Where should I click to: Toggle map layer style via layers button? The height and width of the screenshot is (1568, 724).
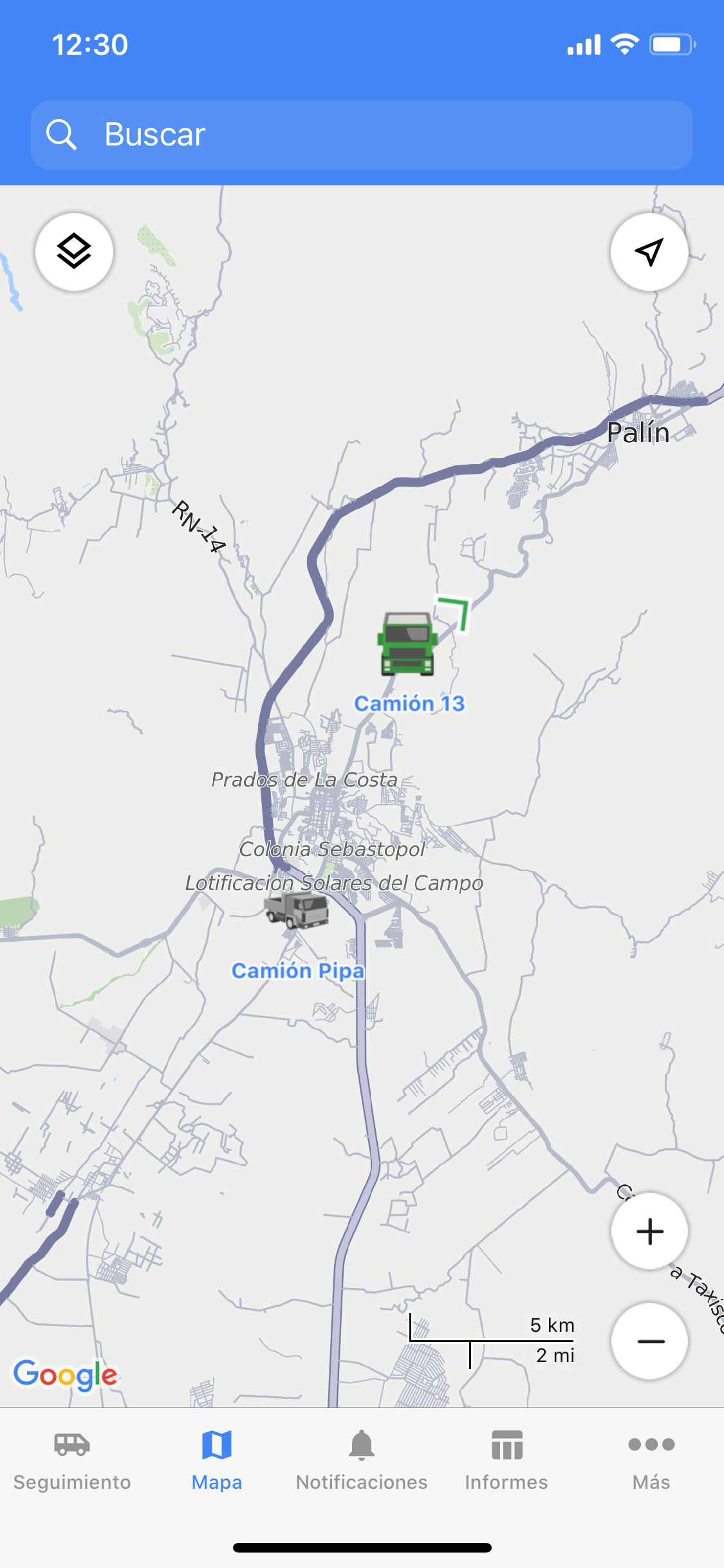click(x=73, y=252)
